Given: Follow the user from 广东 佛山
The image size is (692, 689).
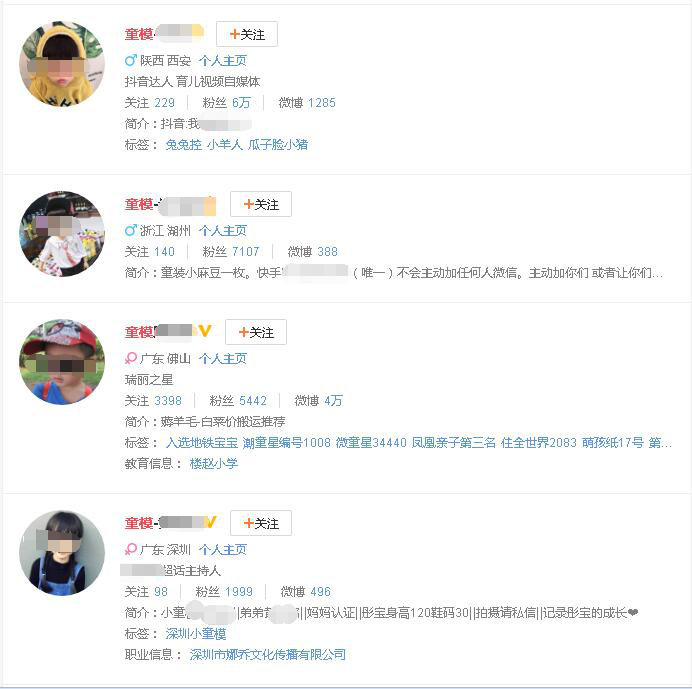Looking at the screenshot, I should click(255, 333).
